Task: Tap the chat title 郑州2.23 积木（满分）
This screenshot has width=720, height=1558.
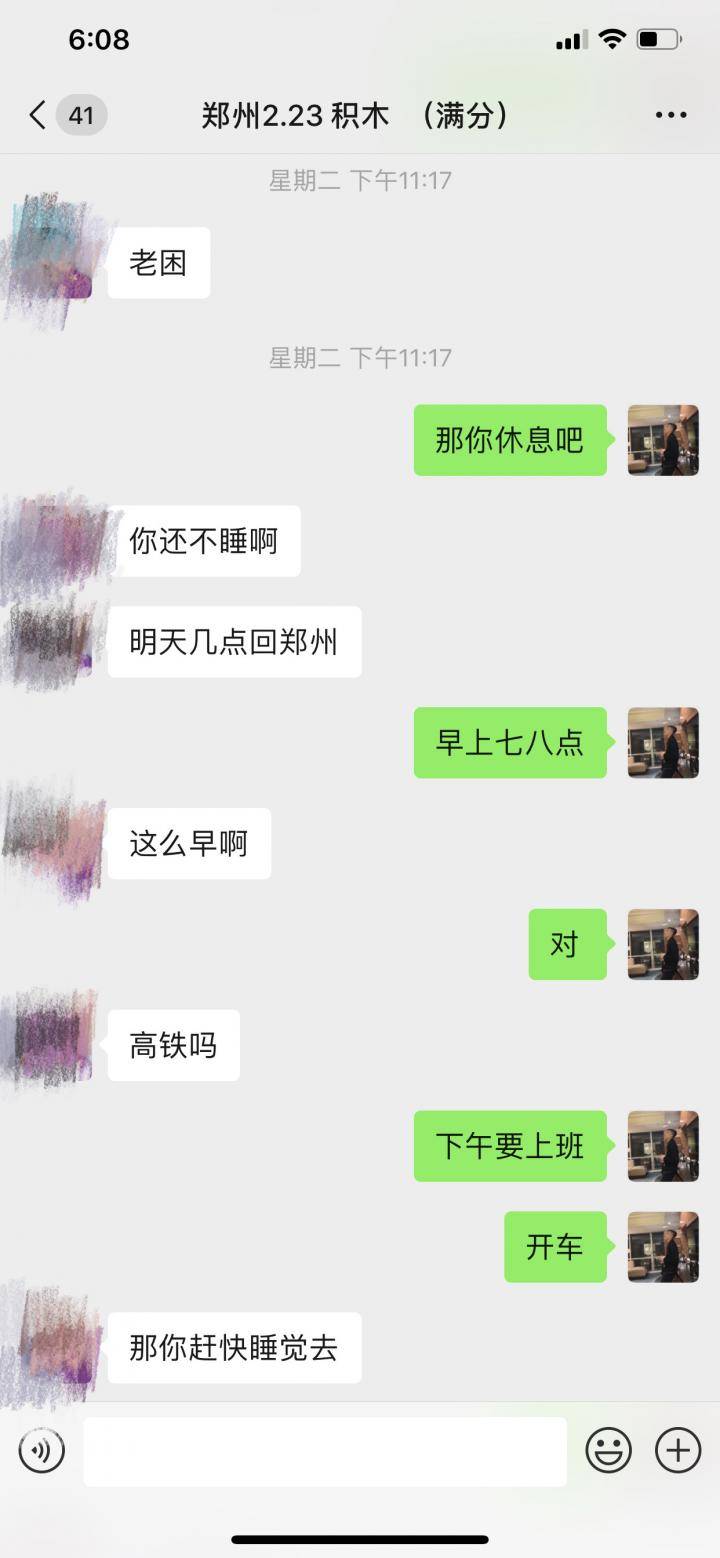Action: 360,115
